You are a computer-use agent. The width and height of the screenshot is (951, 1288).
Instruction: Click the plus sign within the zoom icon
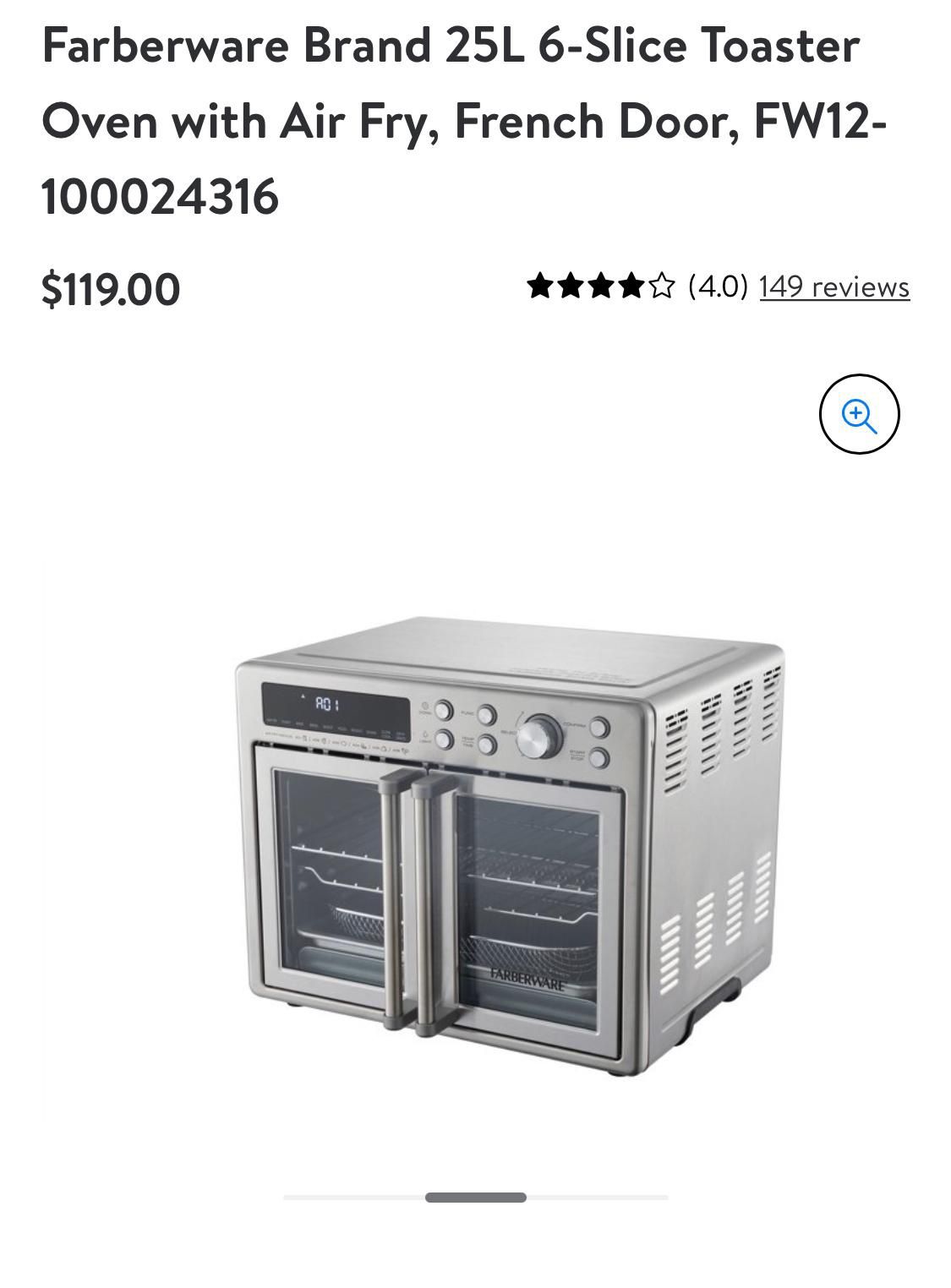tap(856, 413)
